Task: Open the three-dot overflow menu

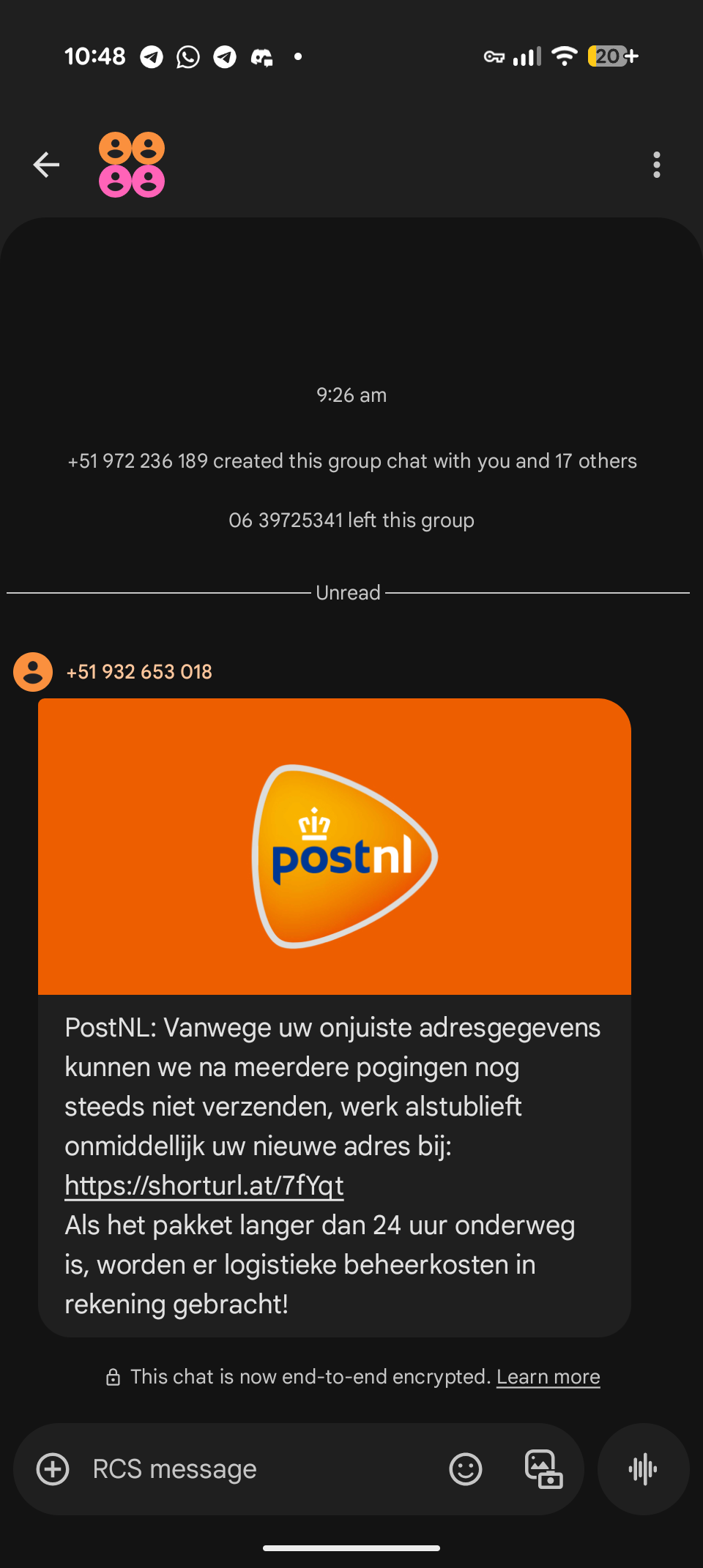Action: (656, 165)
